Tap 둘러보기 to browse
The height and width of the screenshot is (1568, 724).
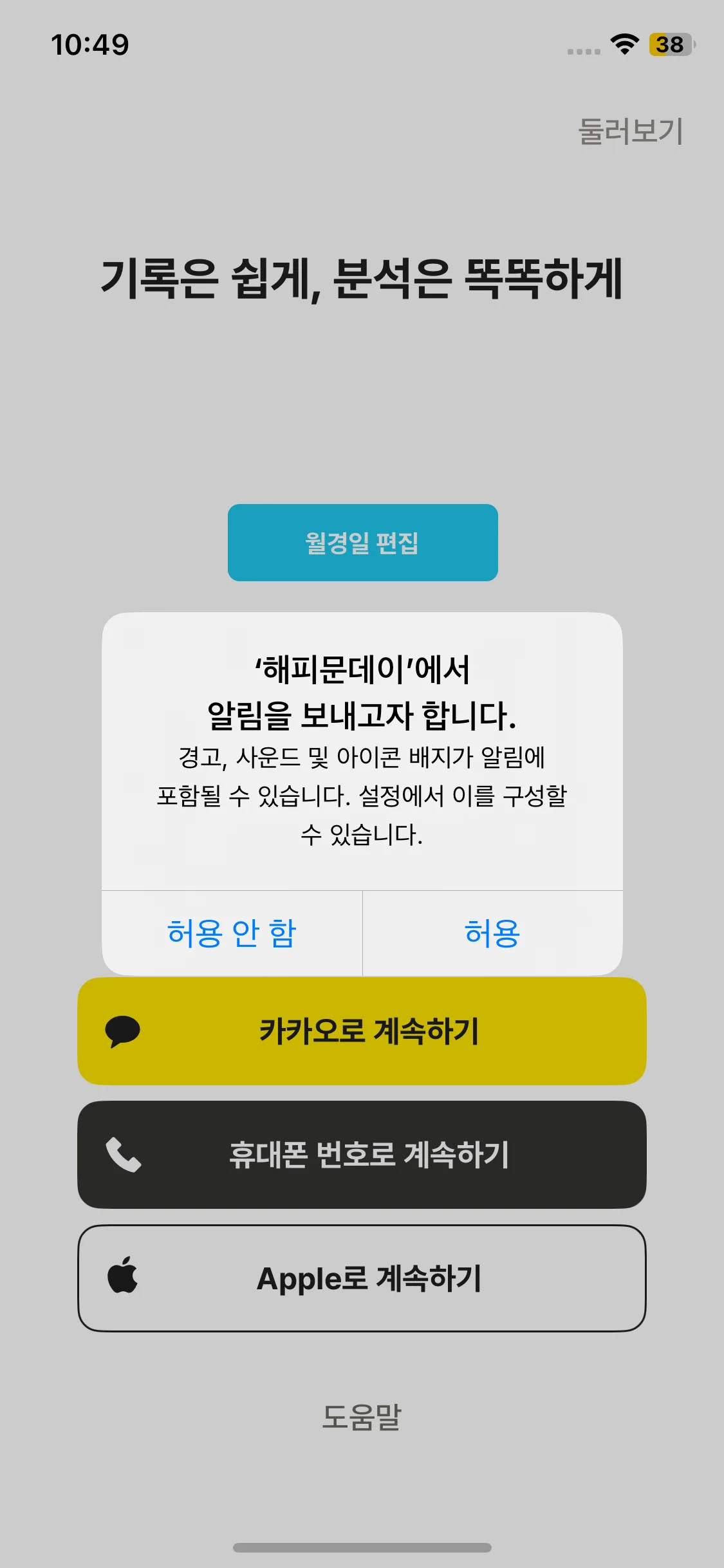pyautogui.click(x=631, y=131)
